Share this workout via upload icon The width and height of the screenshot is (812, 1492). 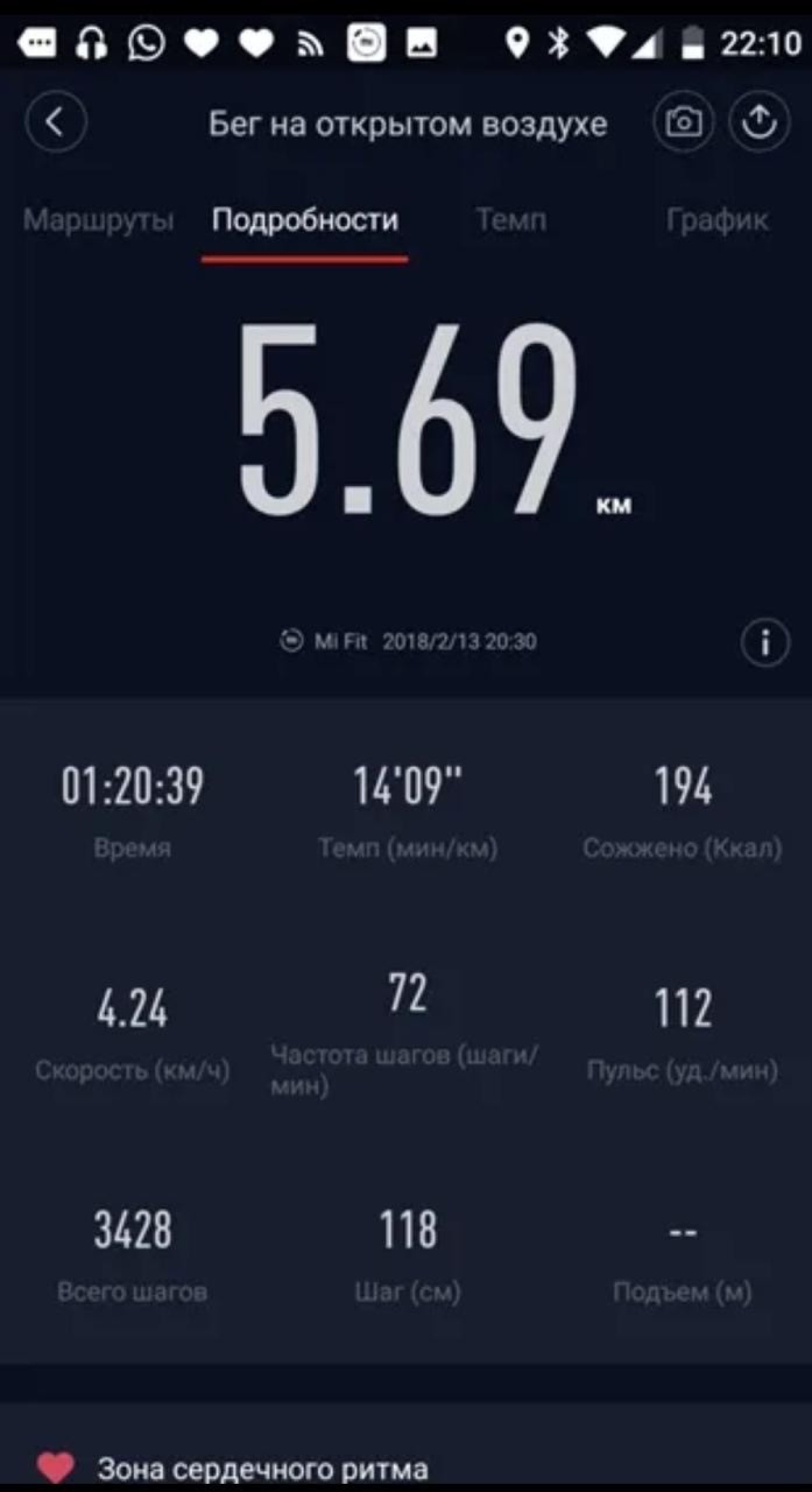pos(759,122)
